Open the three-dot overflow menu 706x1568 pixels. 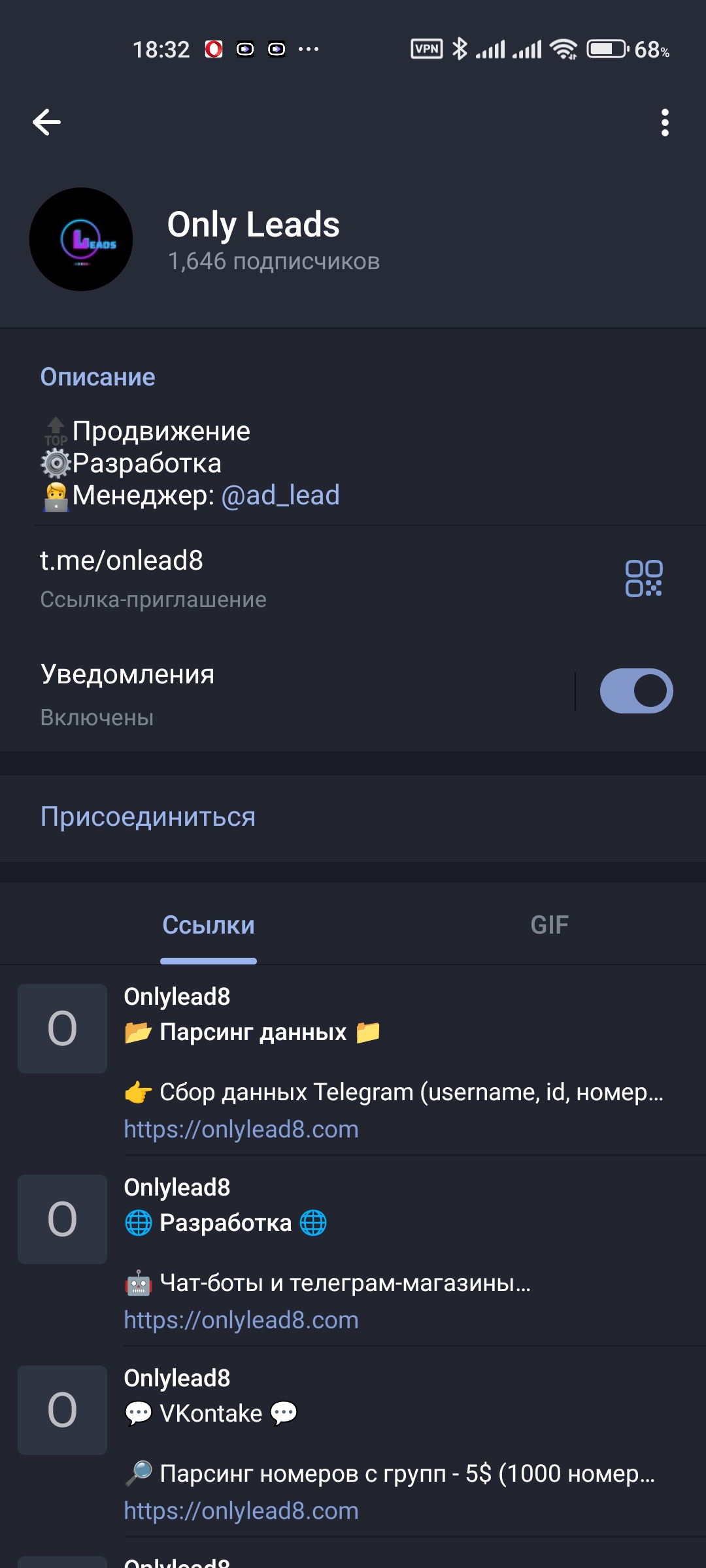click(665, 122)
